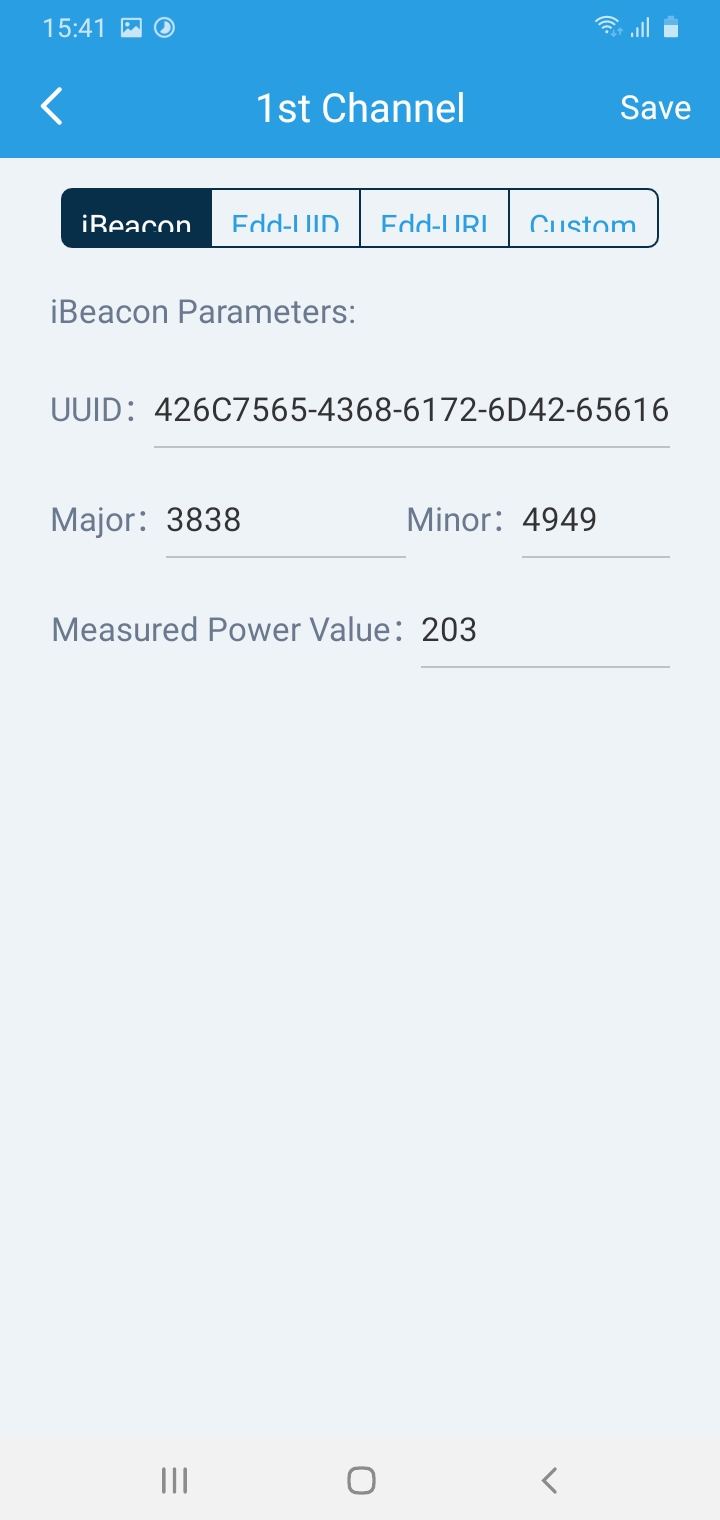The width and height of the screenshot is (720, 1520).
Task: Open the Edd-URI tab
Action: click(435, 218)
